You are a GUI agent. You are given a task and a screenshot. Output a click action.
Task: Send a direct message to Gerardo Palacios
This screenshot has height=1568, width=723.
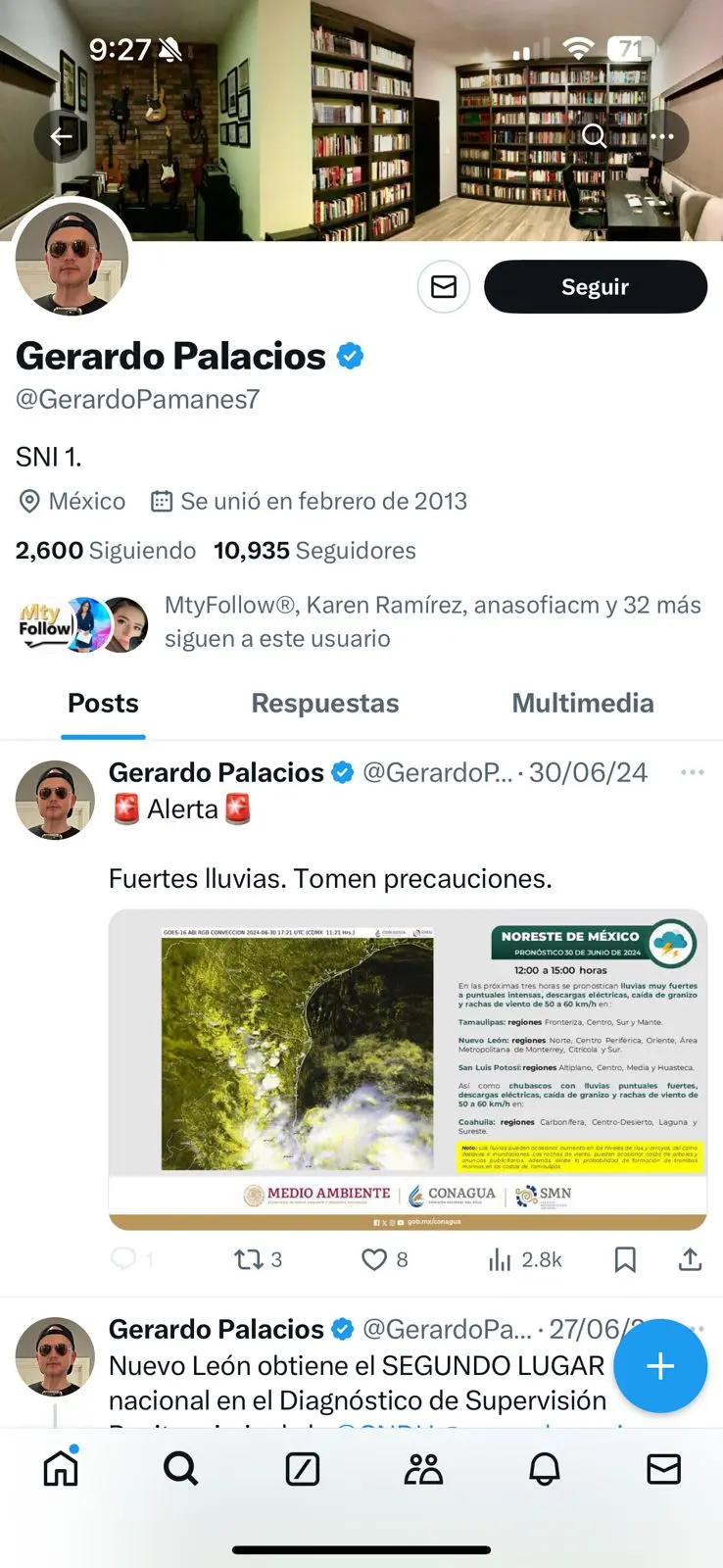click(x=444, y=287)
